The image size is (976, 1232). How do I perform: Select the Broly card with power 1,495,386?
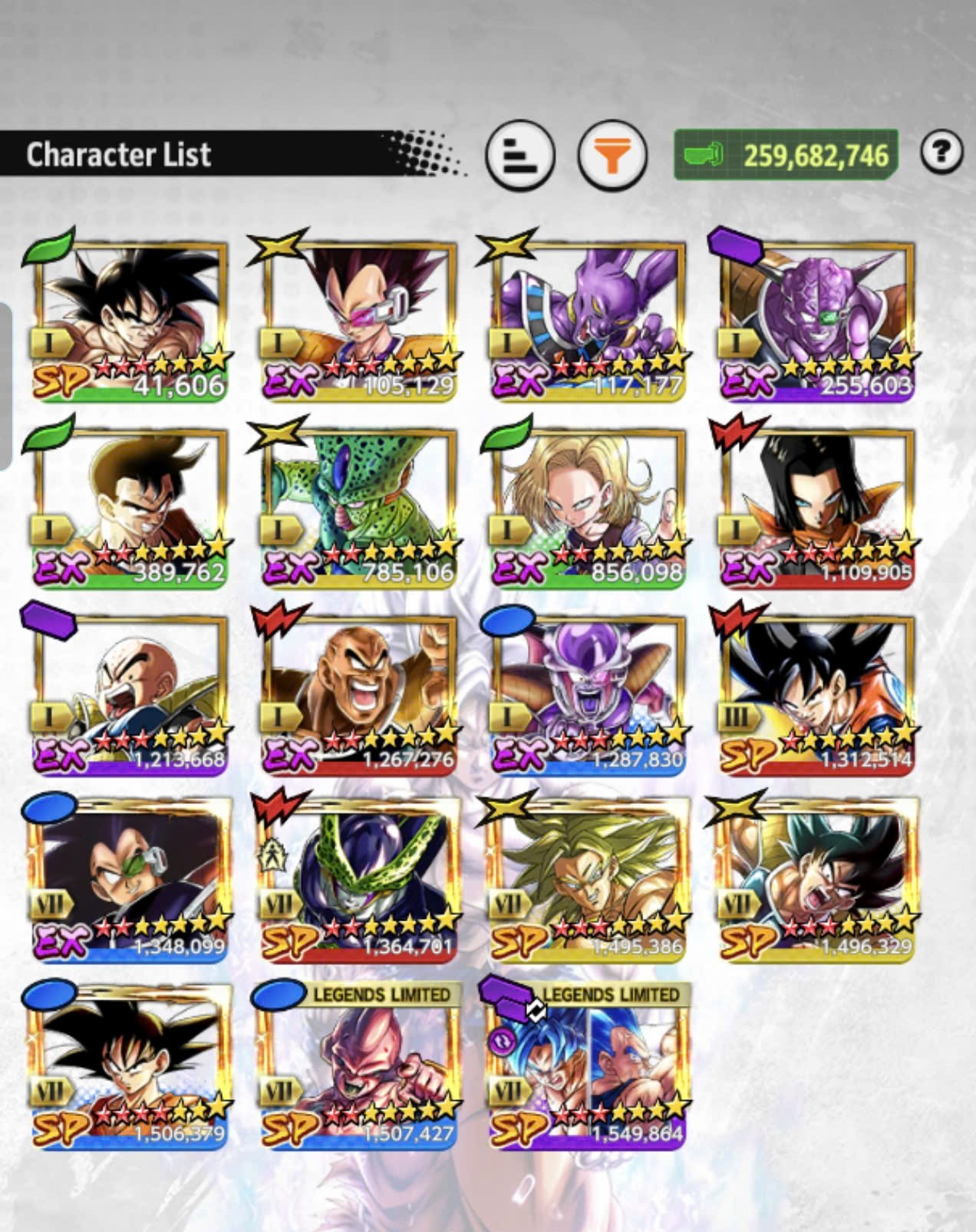point(589,878)
